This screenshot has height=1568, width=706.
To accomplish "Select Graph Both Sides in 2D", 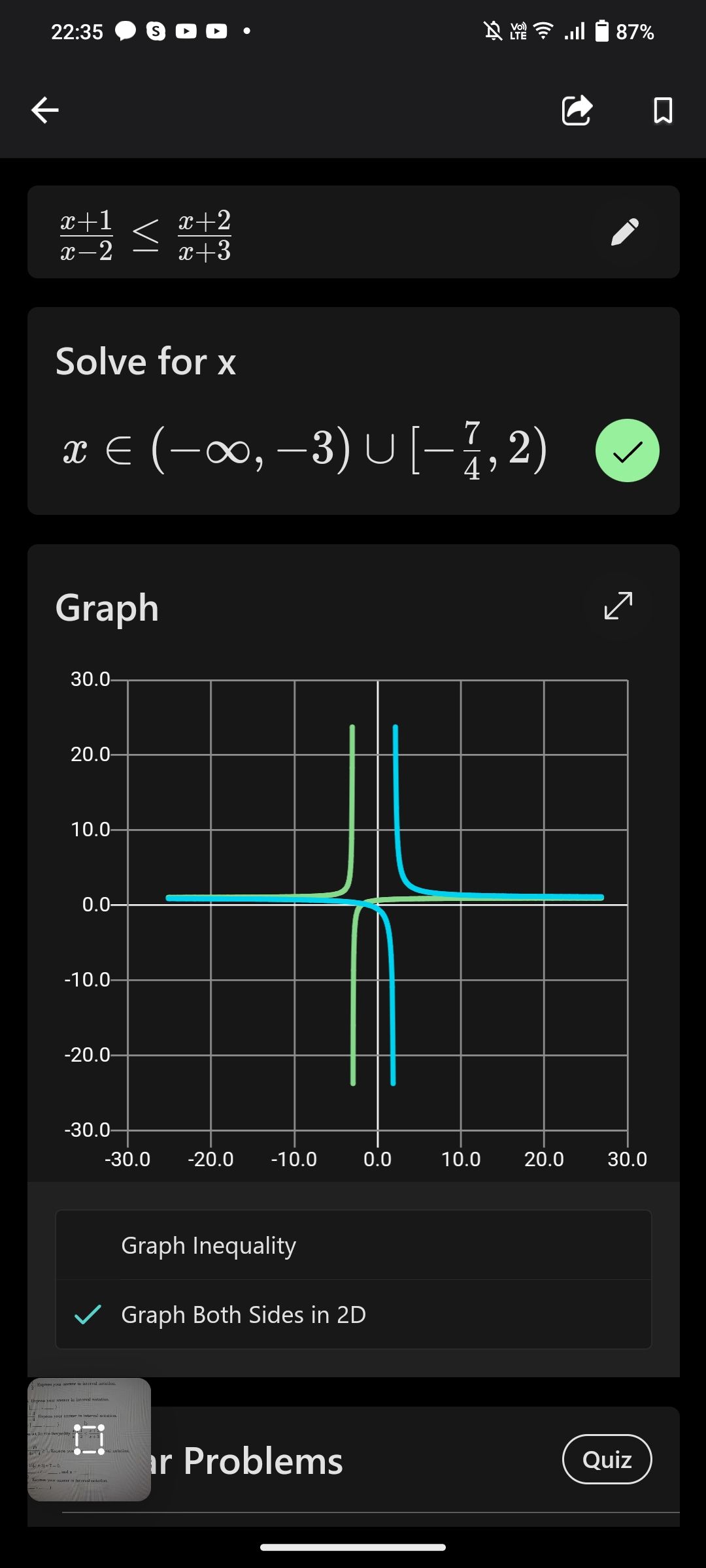I will (x=353, y=1315).
